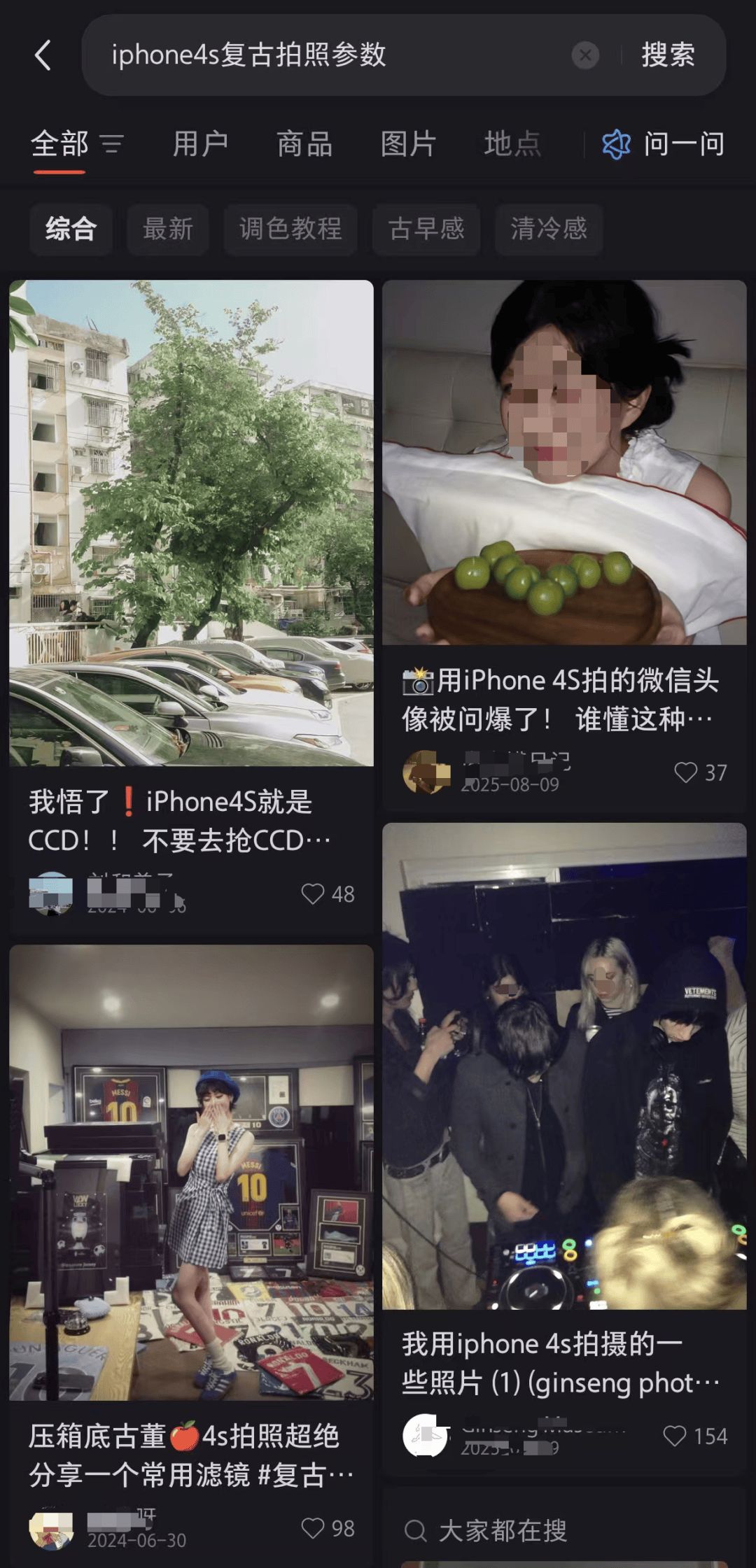Tap the 问一问 AI assistant star icon
The image size is (756, 1568).
click(615, 143)
